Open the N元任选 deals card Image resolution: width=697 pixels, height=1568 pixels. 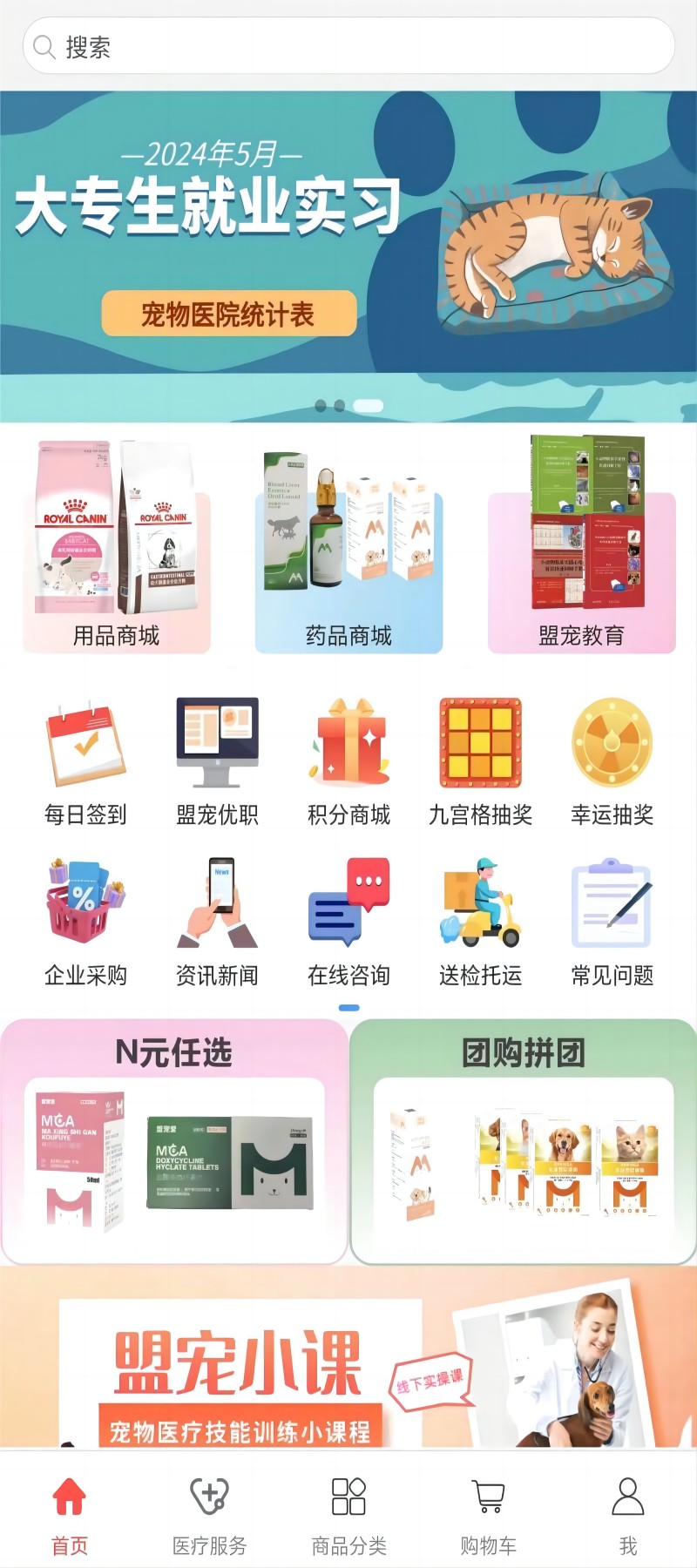point(174,1141)
